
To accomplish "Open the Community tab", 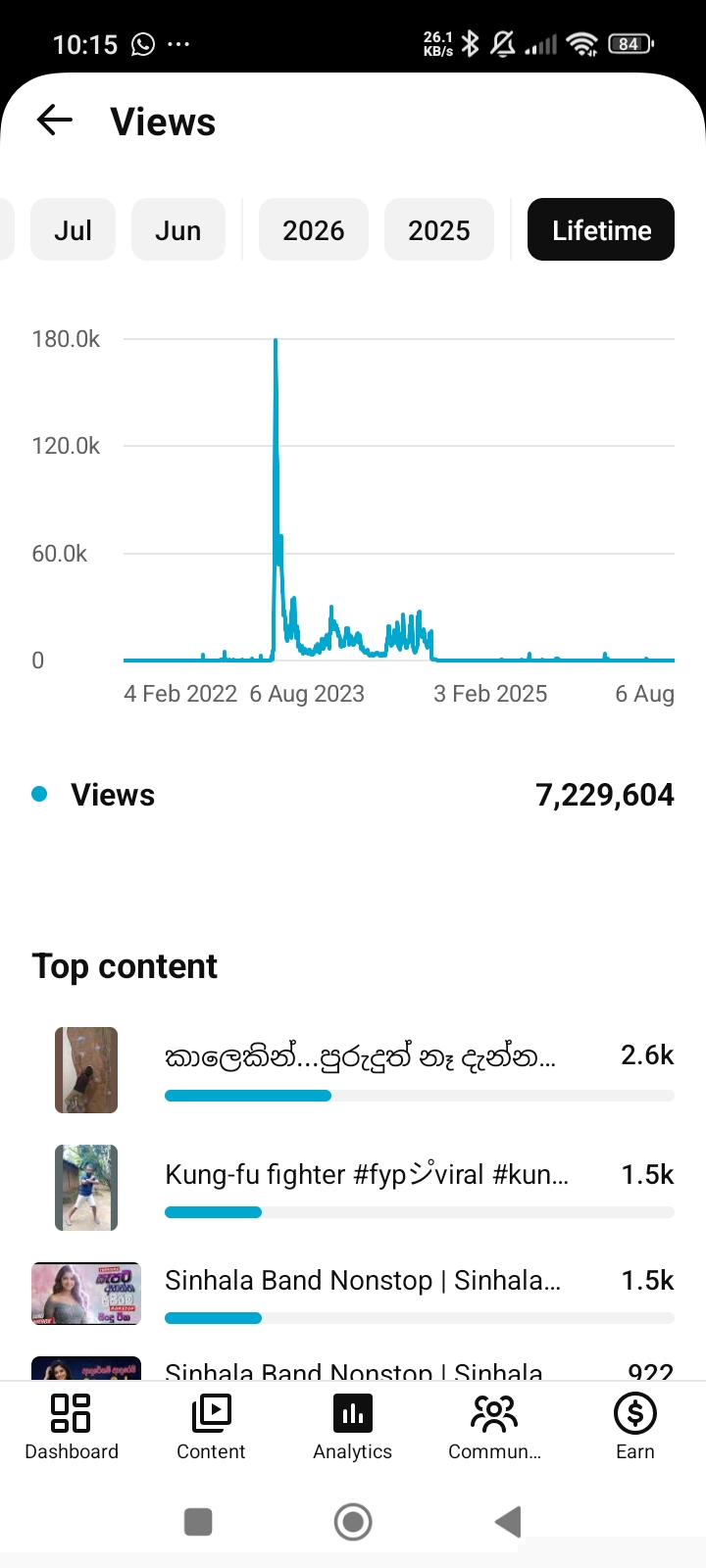I will 494,1428.
